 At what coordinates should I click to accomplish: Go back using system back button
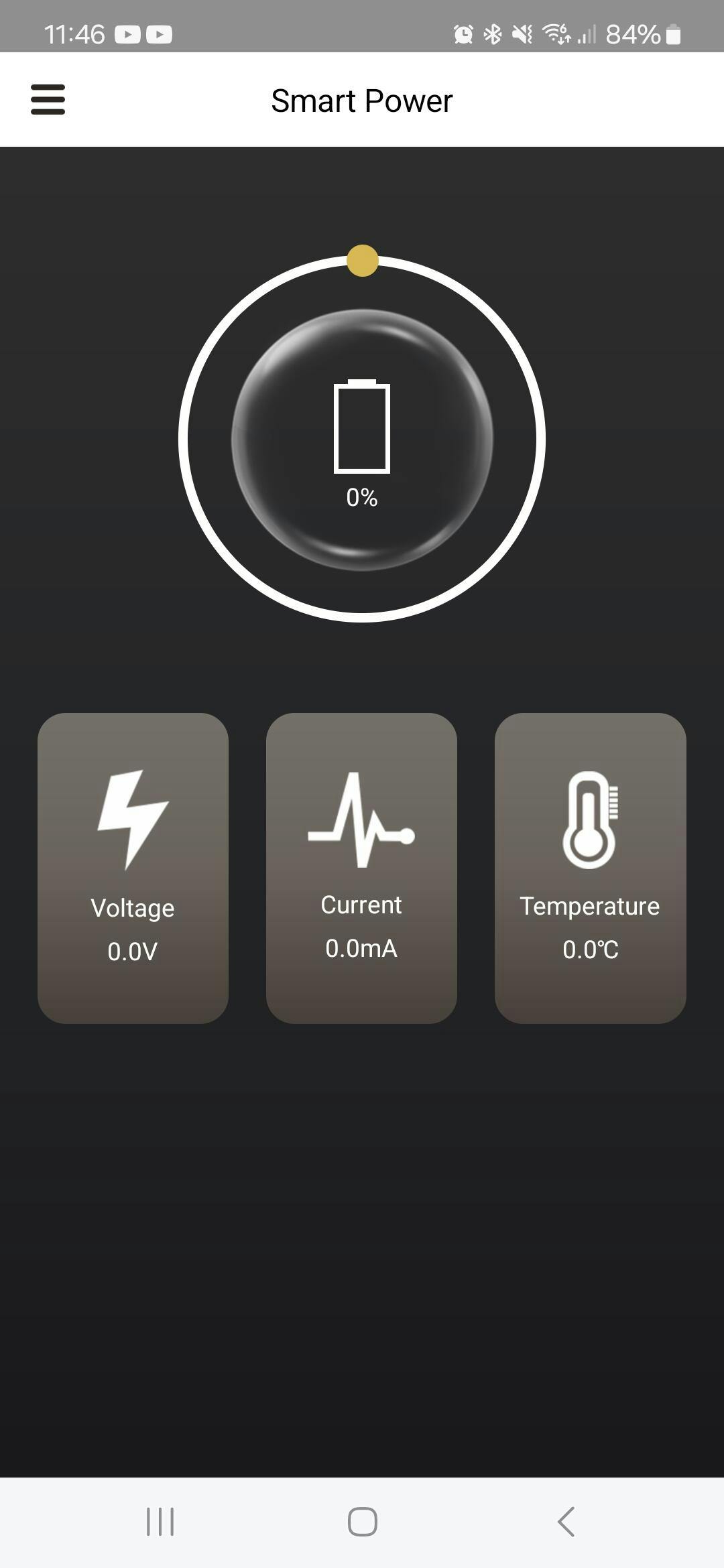[x=566, y=1521]
